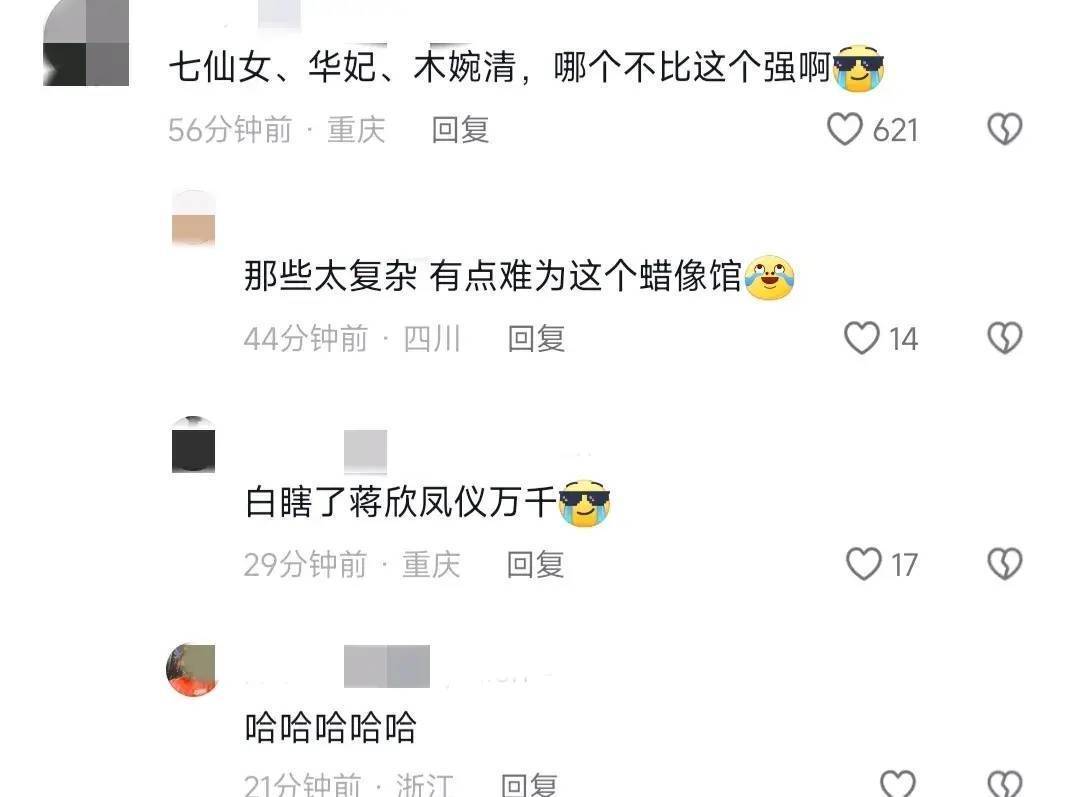This screenshot has width=1080, height=797.
Task: Dislike the 白瞎了蒋欣 comment
Action: tap(1004, 564)
